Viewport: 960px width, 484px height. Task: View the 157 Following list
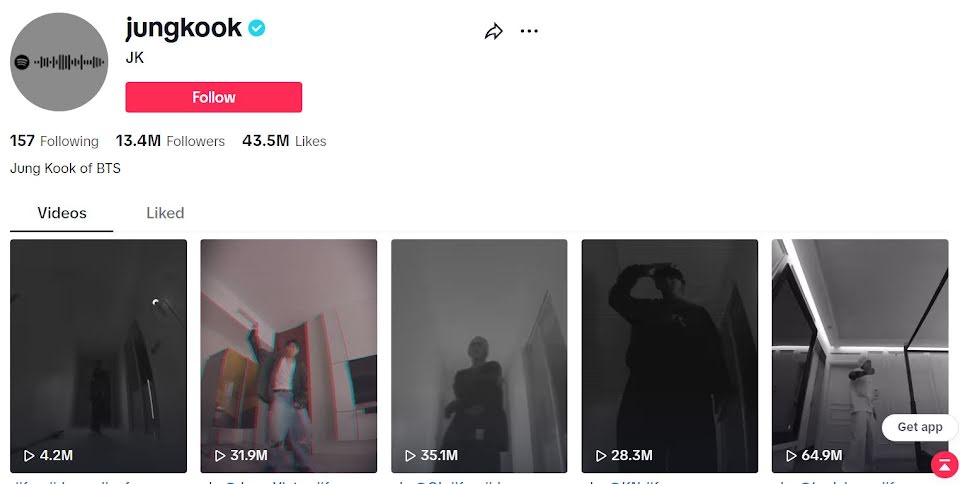[x=54, y=141]
